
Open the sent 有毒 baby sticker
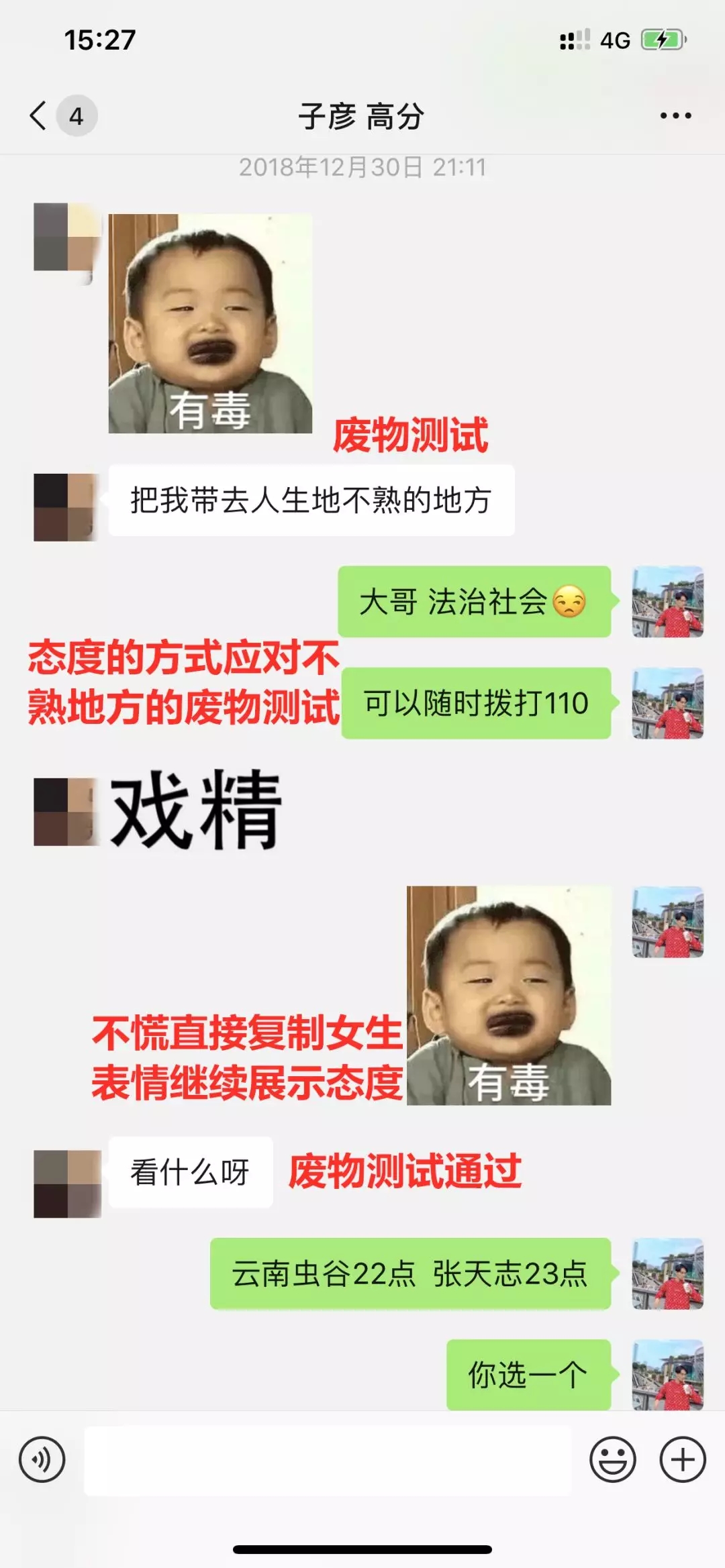tap(509, 995)
